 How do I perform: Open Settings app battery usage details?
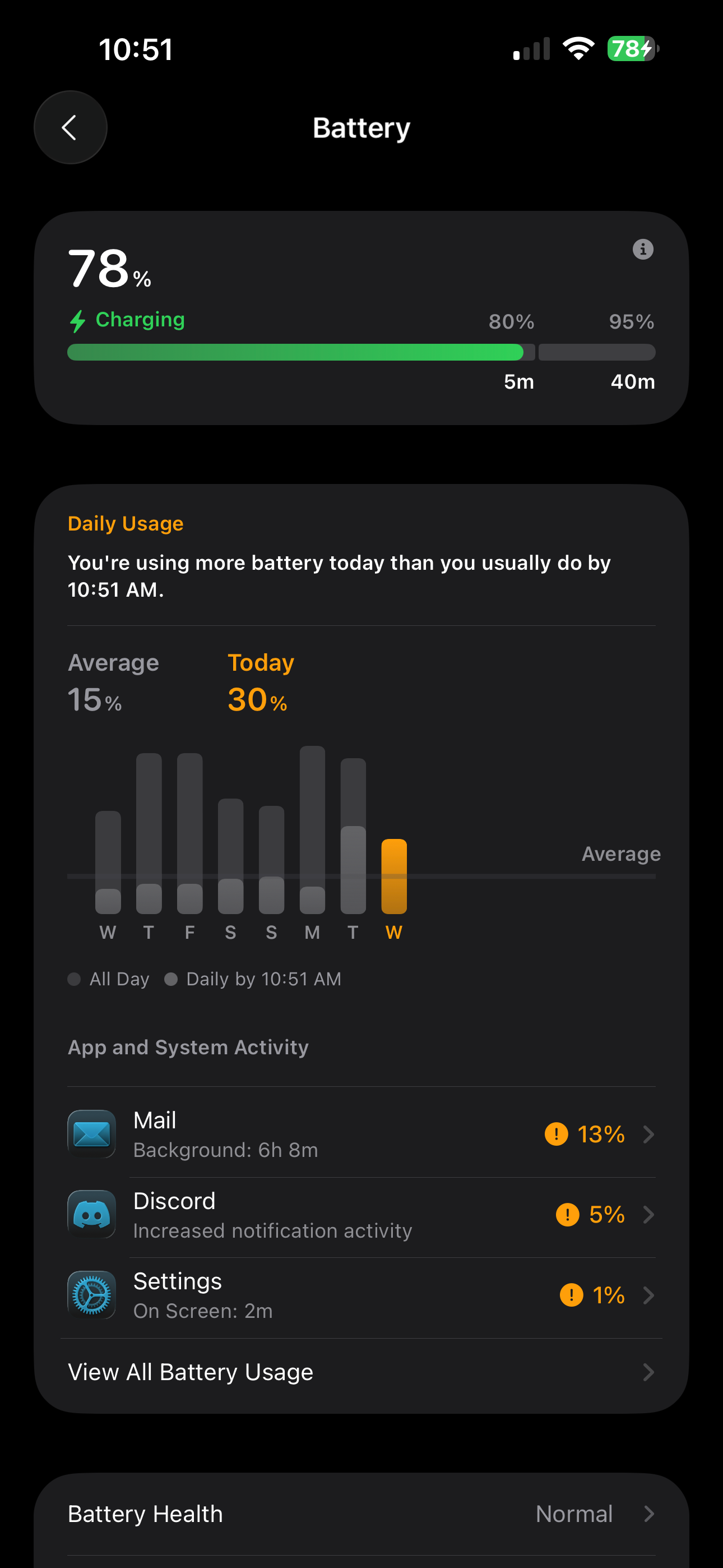pos(361,1295)
